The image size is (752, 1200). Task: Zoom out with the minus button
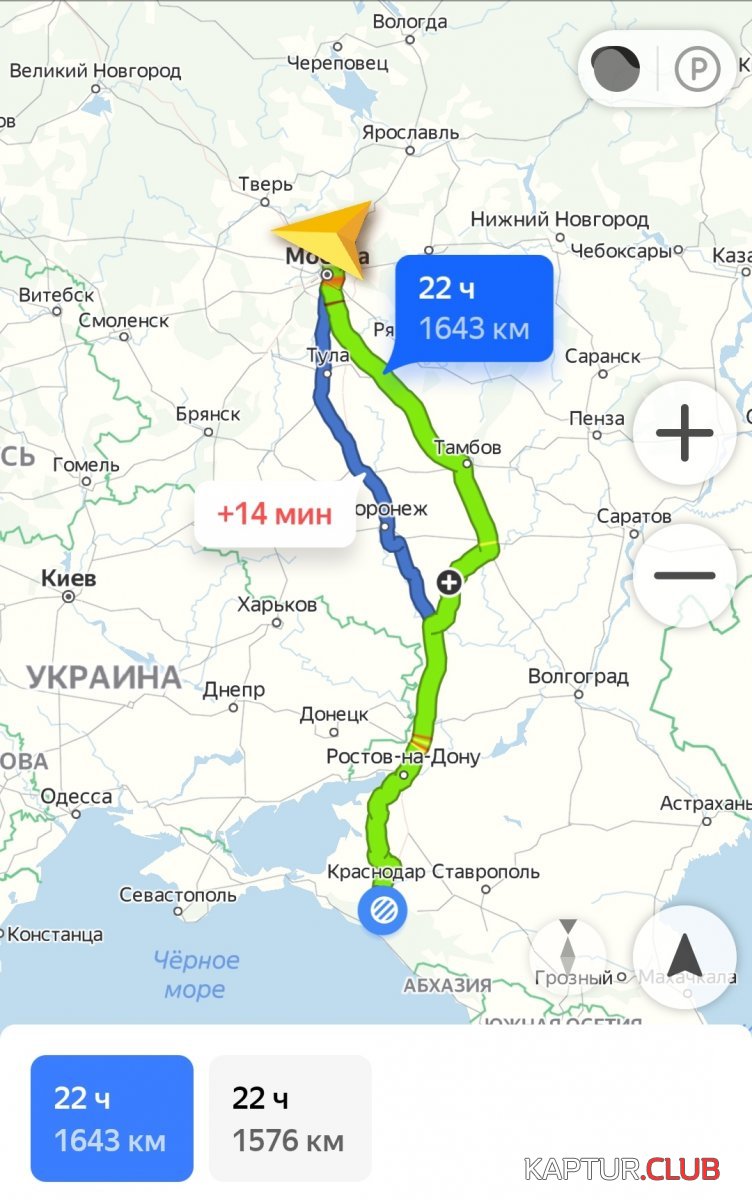click(685, 575)
